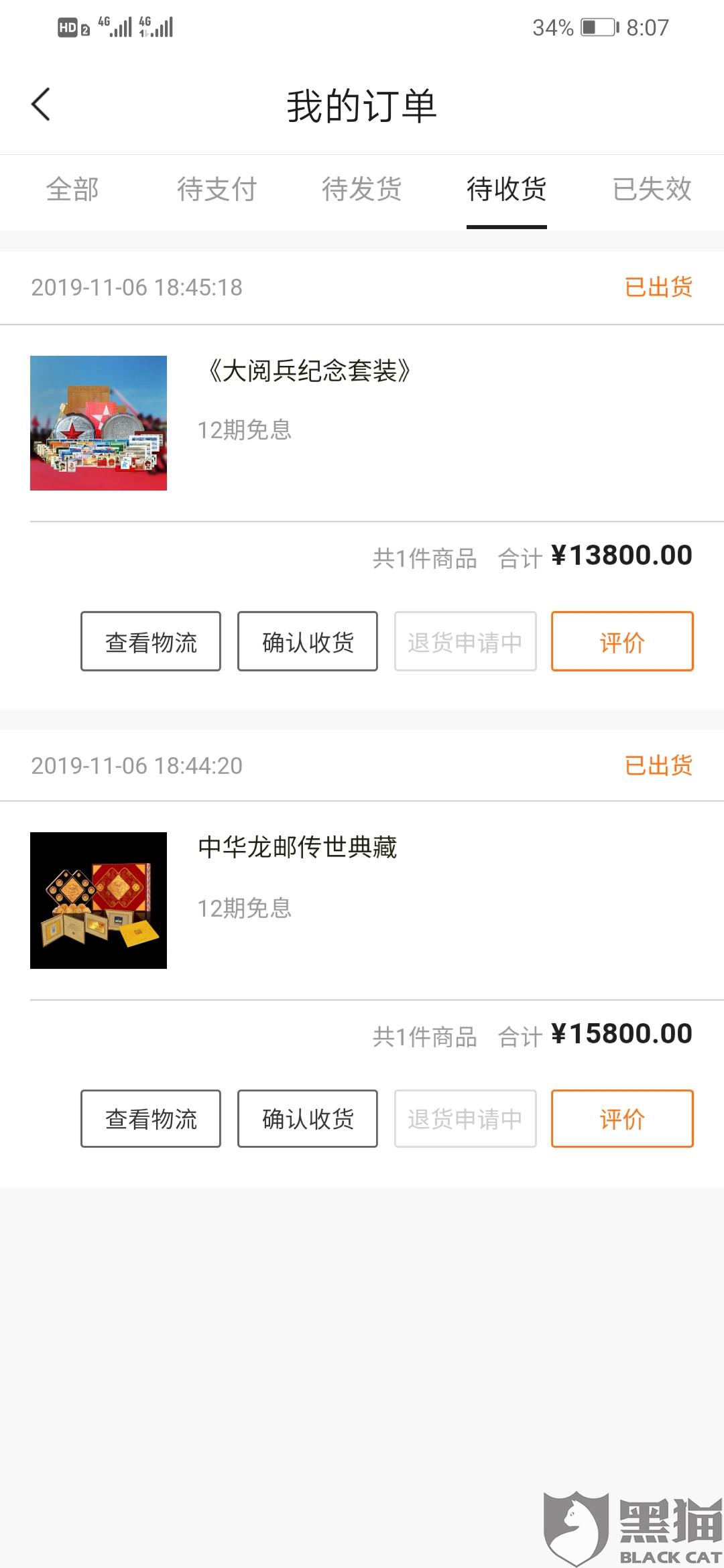The height and width of the screenshot is (1568, 724).
Task: Tap 评价 for 中华龙邮传世典藏 order
Action: pyautogui.click(x=621, y=1118)
